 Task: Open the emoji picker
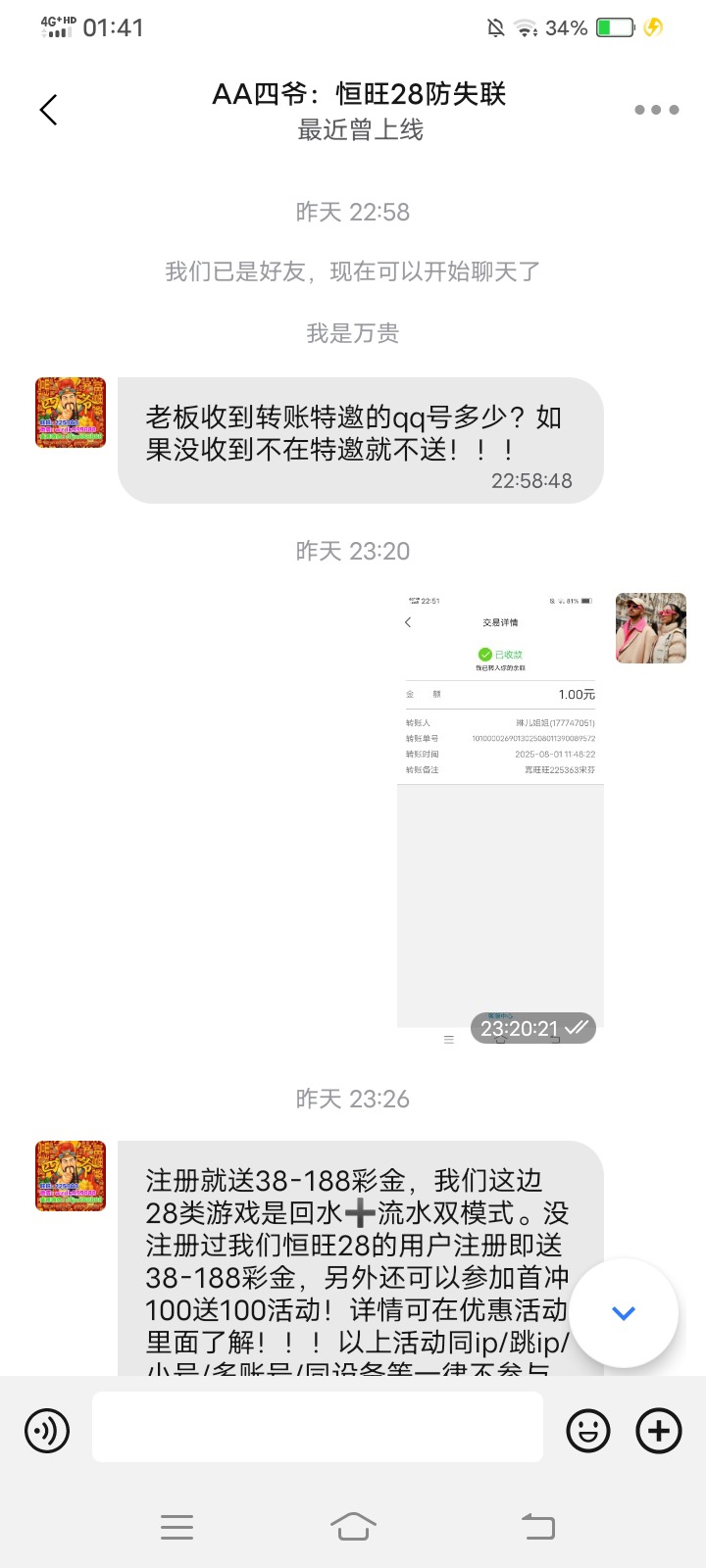point(588,1431)
